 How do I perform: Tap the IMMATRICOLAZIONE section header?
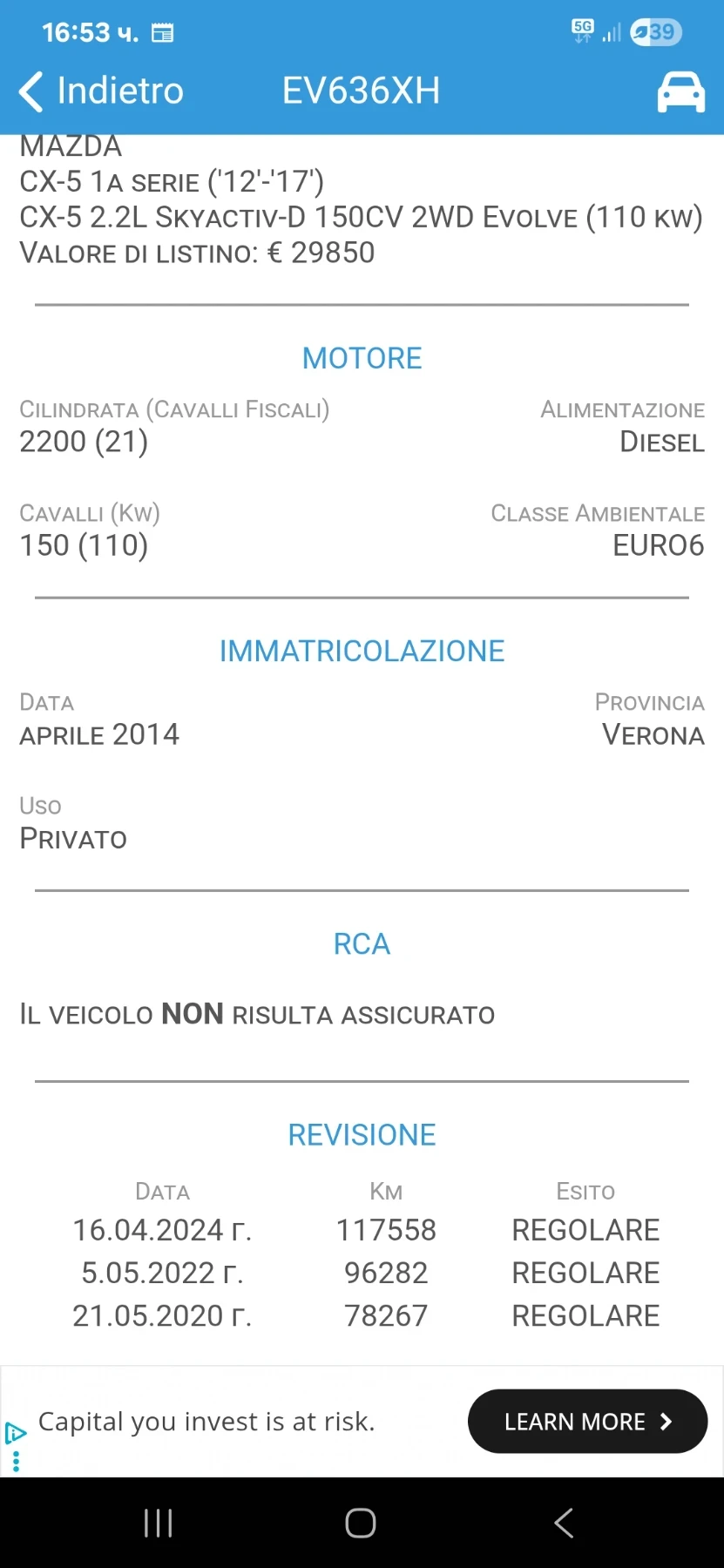coord(362,651)
